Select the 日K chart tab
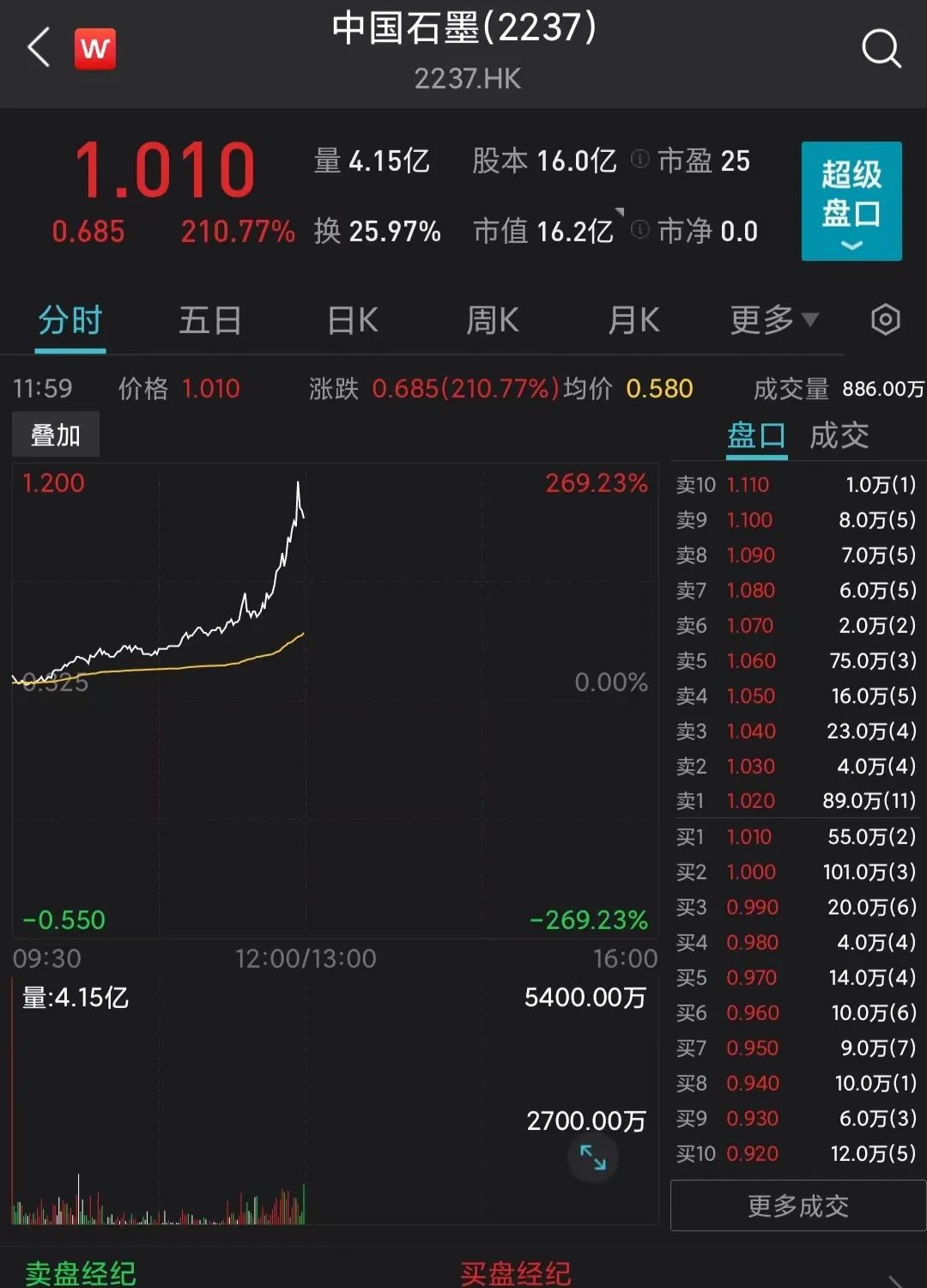 coord(353,321)
